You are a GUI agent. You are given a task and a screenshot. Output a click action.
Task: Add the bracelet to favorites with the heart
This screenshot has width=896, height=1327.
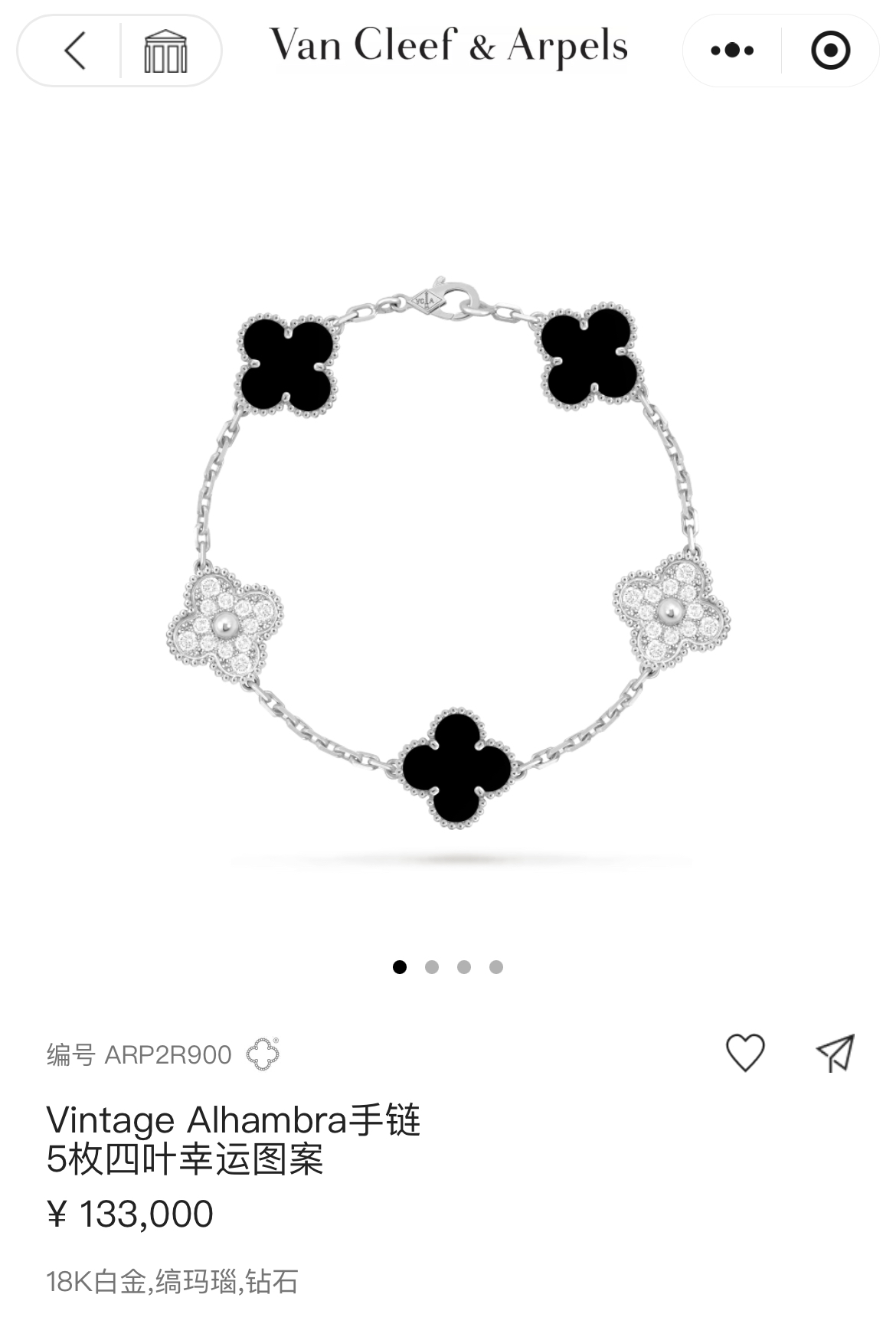(x=744, y=1052)
